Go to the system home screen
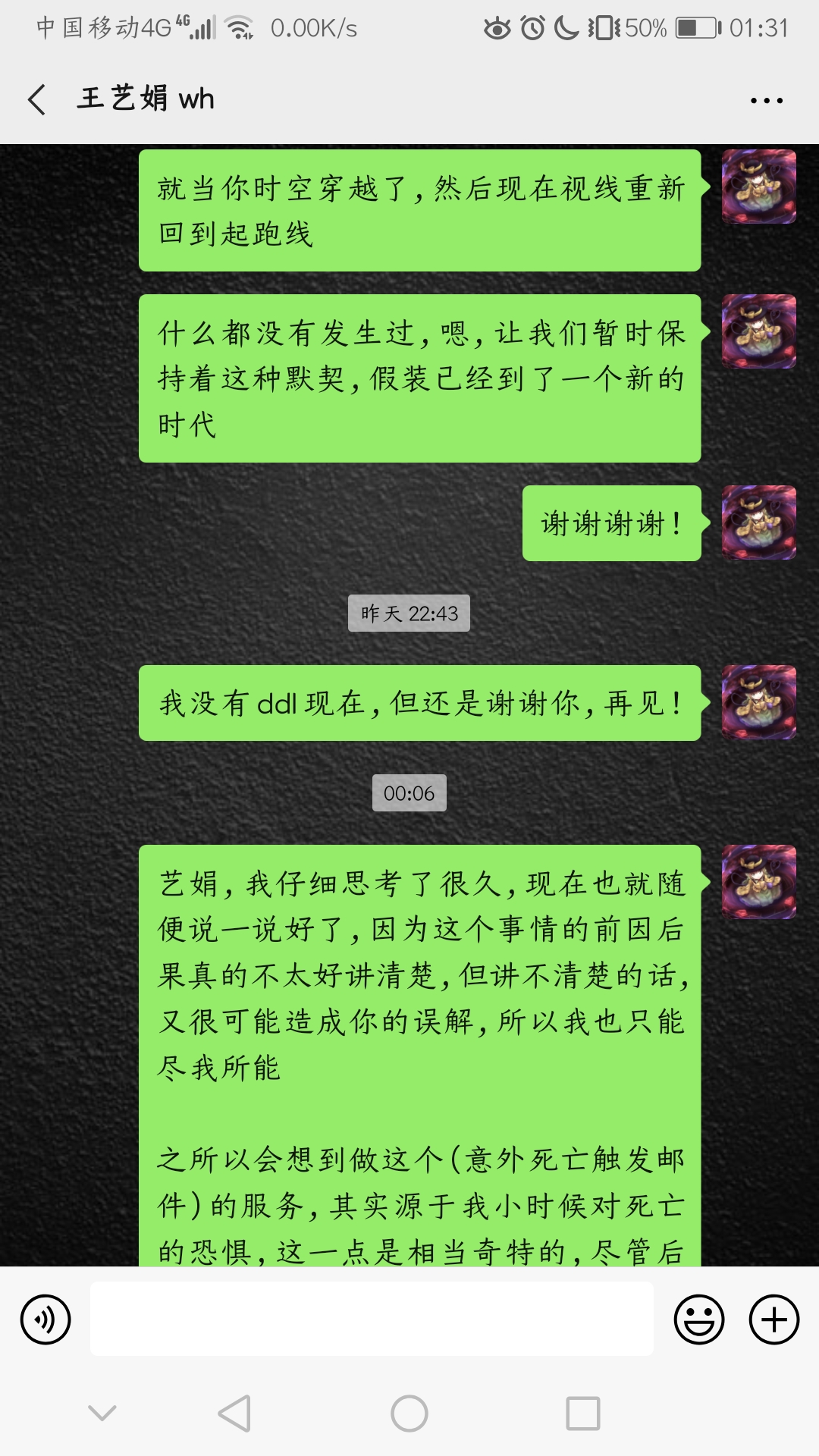 point(409,1414)
